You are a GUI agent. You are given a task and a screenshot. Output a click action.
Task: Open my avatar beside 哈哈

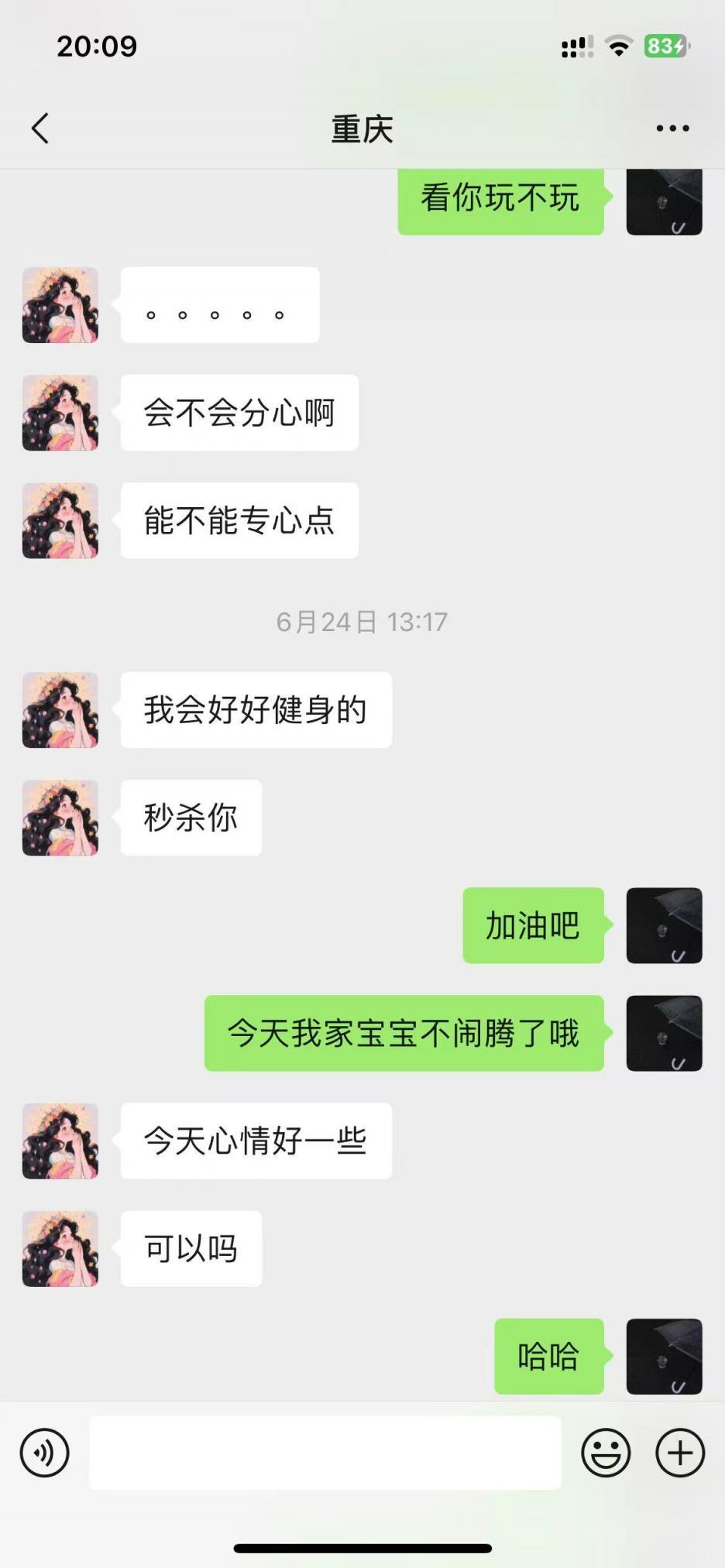[664, 1357]
